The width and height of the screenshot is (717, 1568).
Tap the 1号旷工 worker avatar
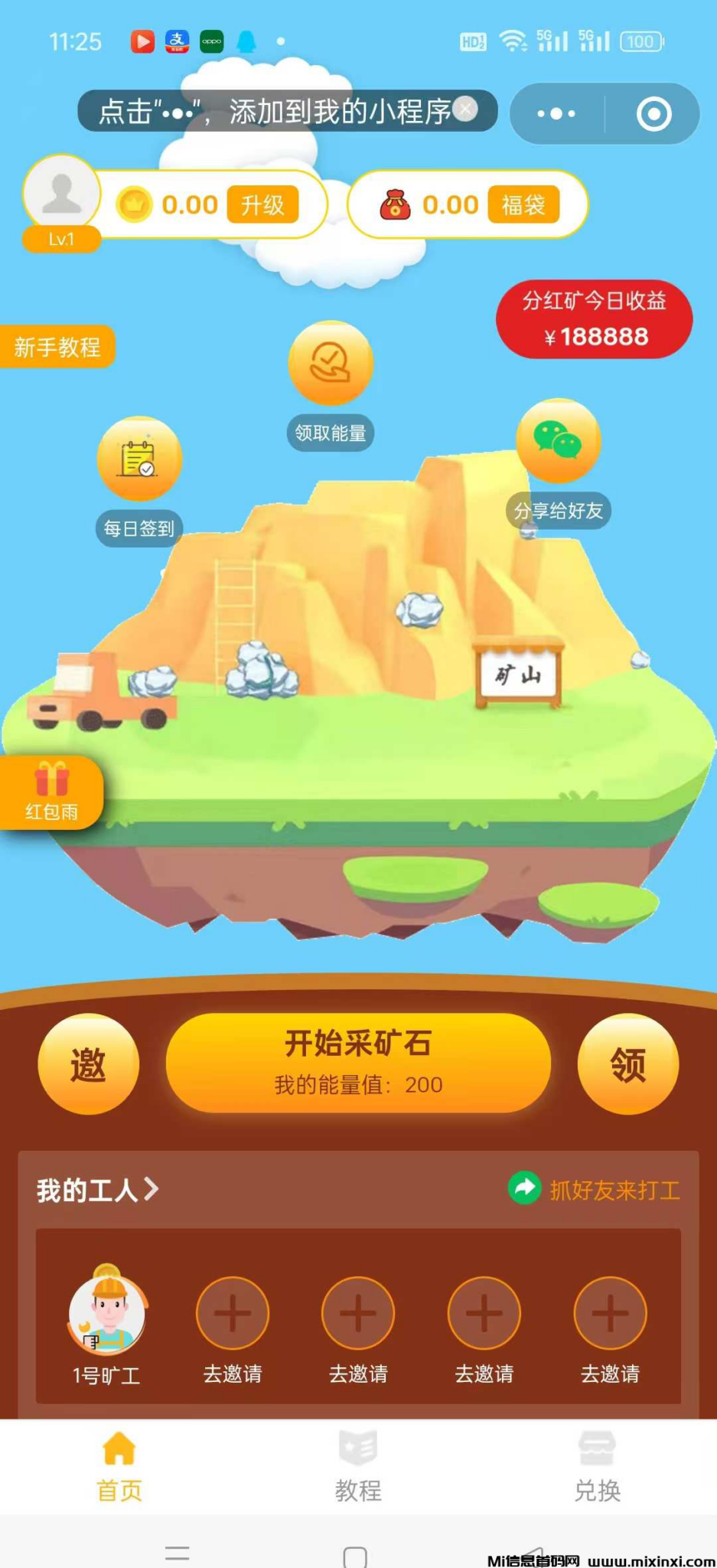tap(106, 1312)
